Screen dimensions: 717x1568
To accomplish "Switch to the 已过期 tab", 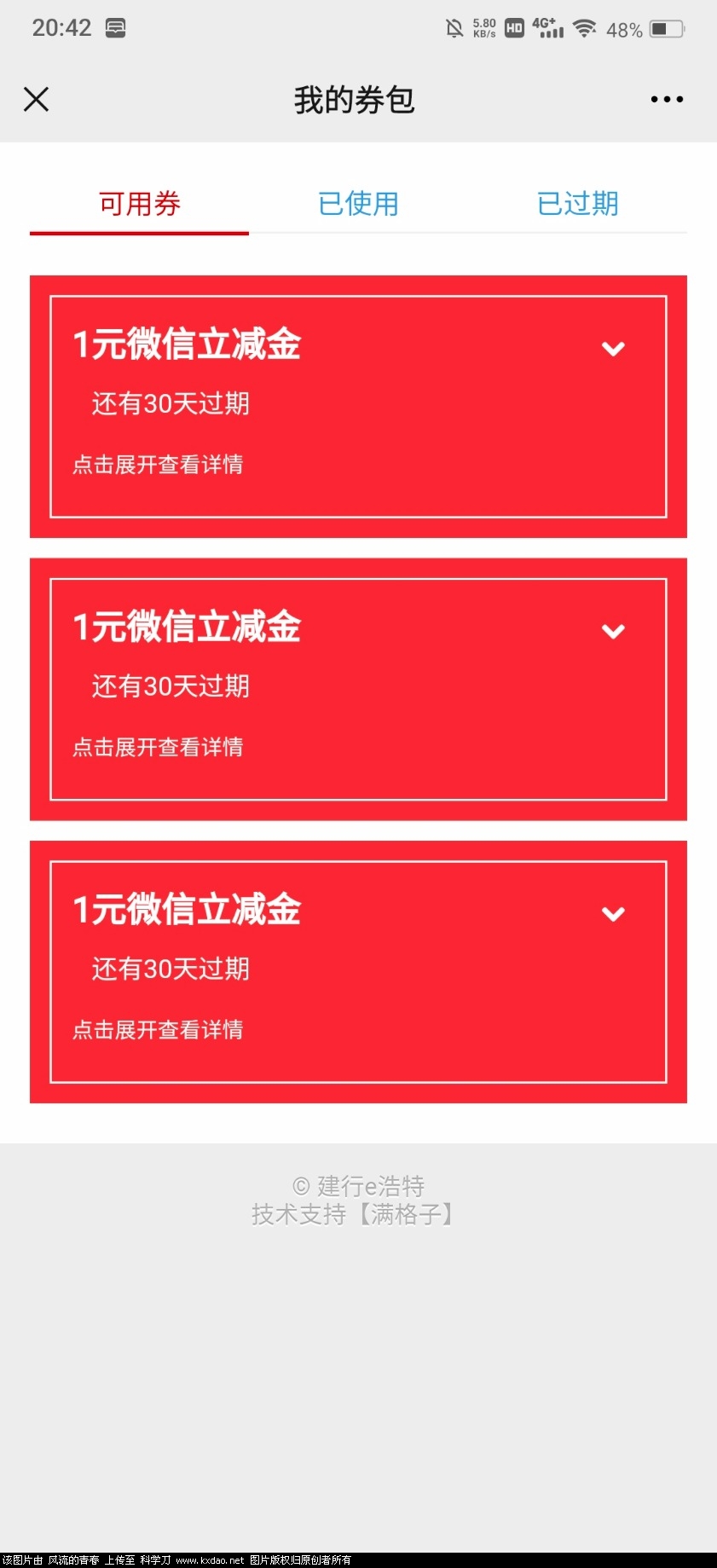I will pyautogui.click(x=577, y=204).
